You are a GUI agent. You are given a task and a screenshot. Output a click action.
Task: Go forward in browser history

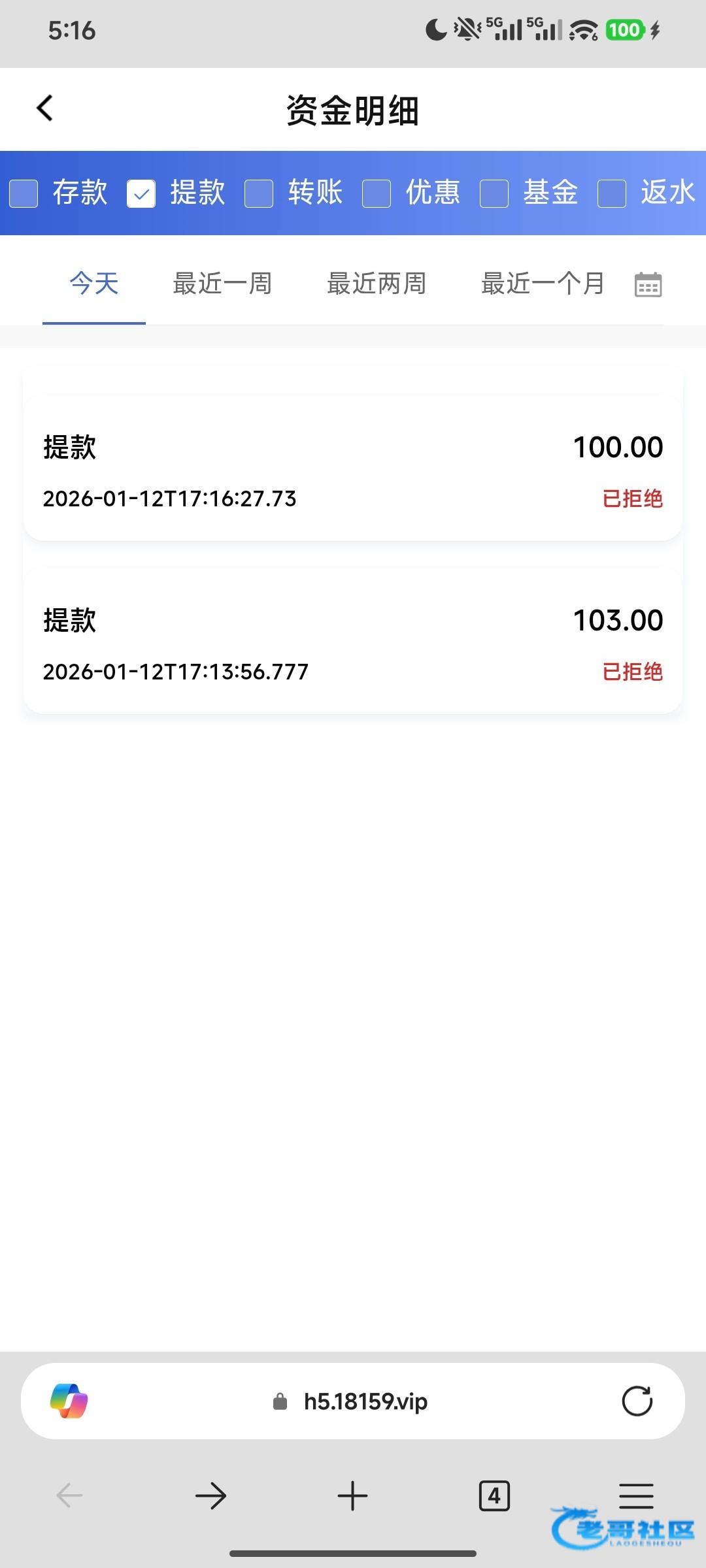210,1495
